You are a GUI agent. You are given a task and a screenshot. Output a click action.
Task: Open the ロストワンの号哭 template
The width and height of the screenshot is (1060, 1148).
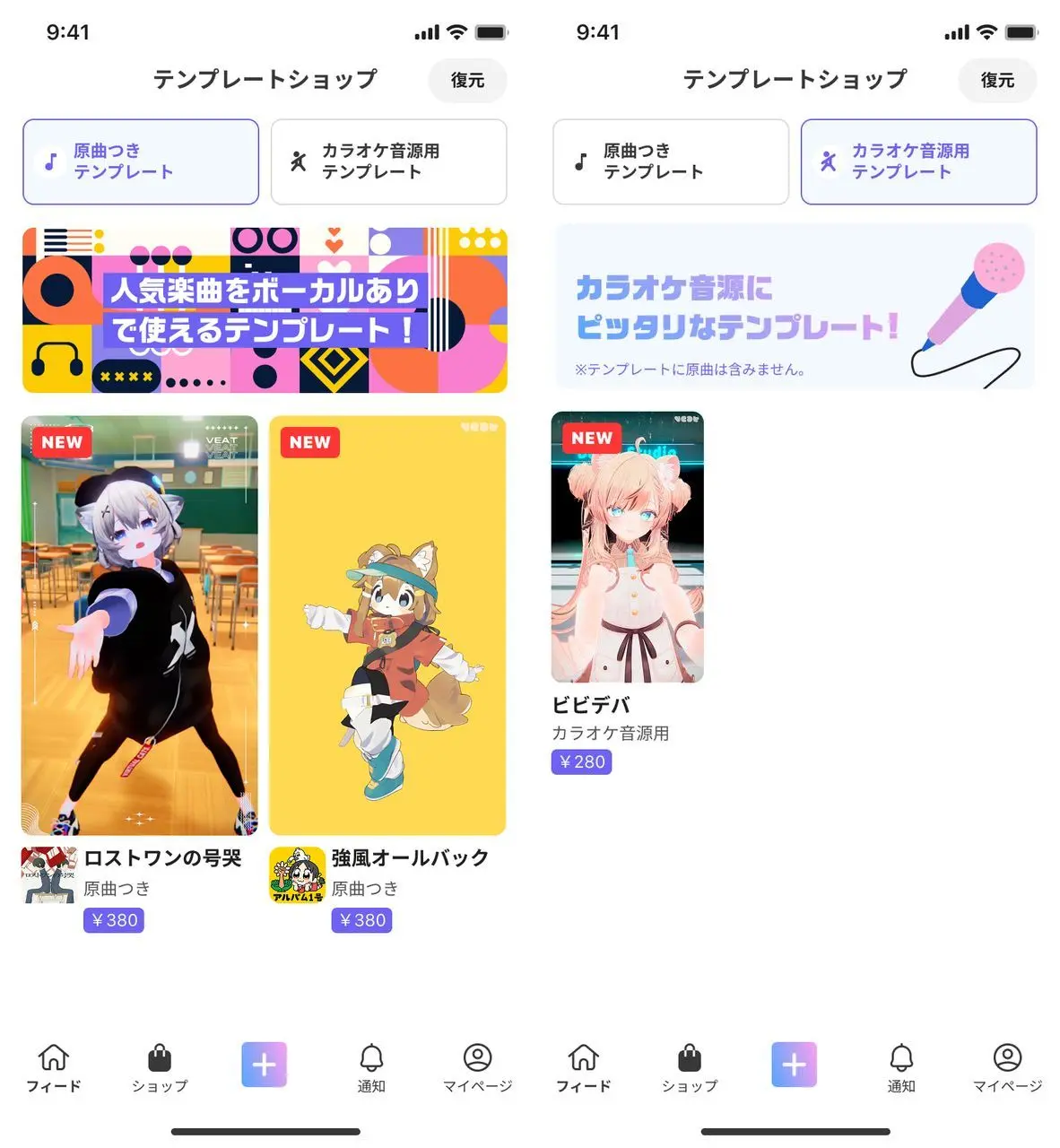pyautogui.click(x=139, y=628)
